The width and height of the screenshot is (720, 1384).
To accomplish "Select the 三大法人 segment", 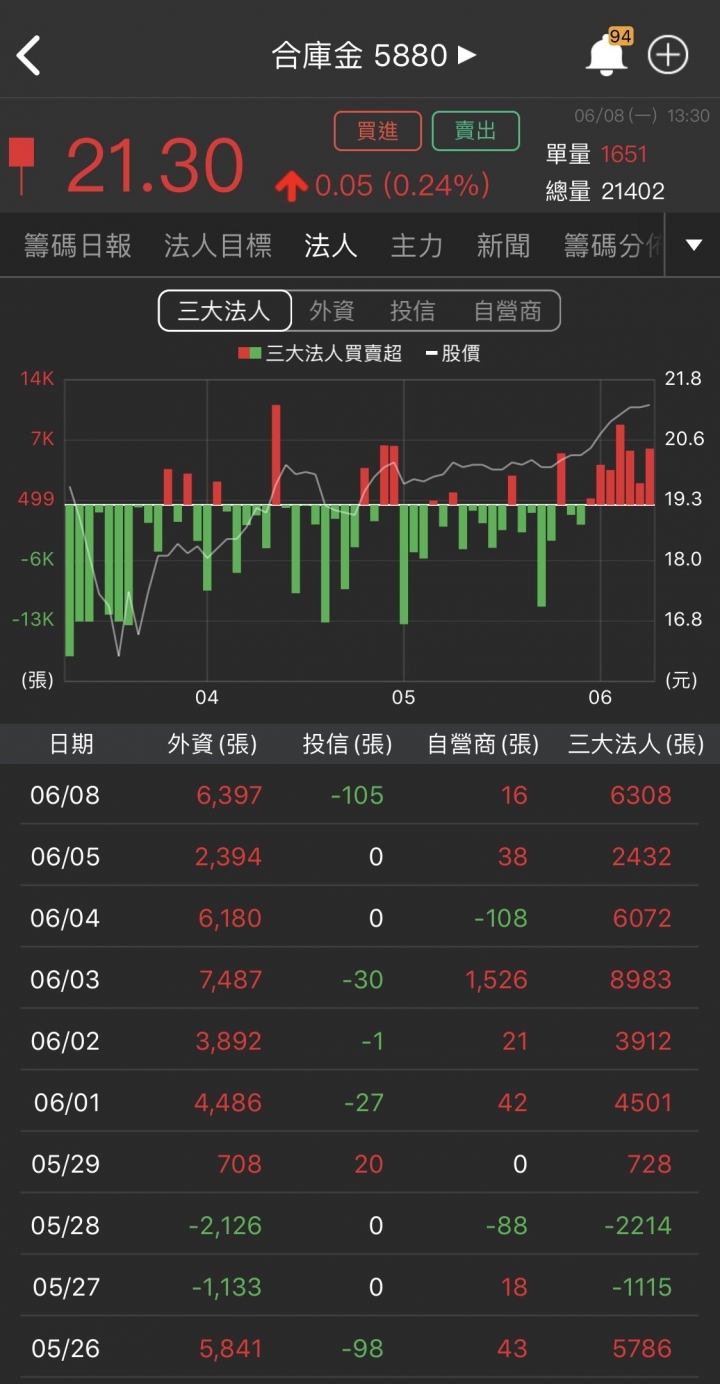I will coord(225,311).
